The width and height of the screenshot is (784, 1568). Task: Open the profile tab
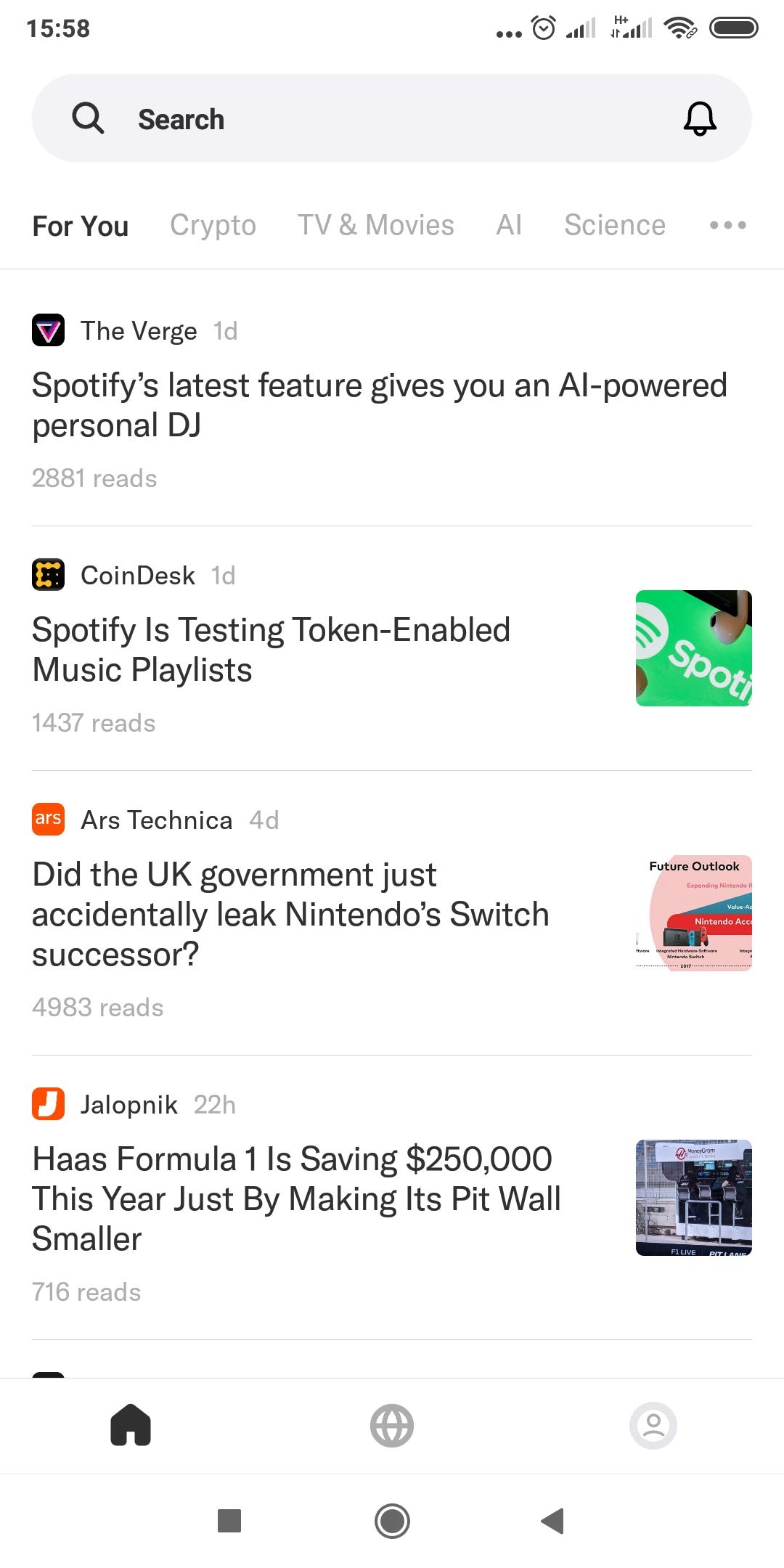[653, 1426]
